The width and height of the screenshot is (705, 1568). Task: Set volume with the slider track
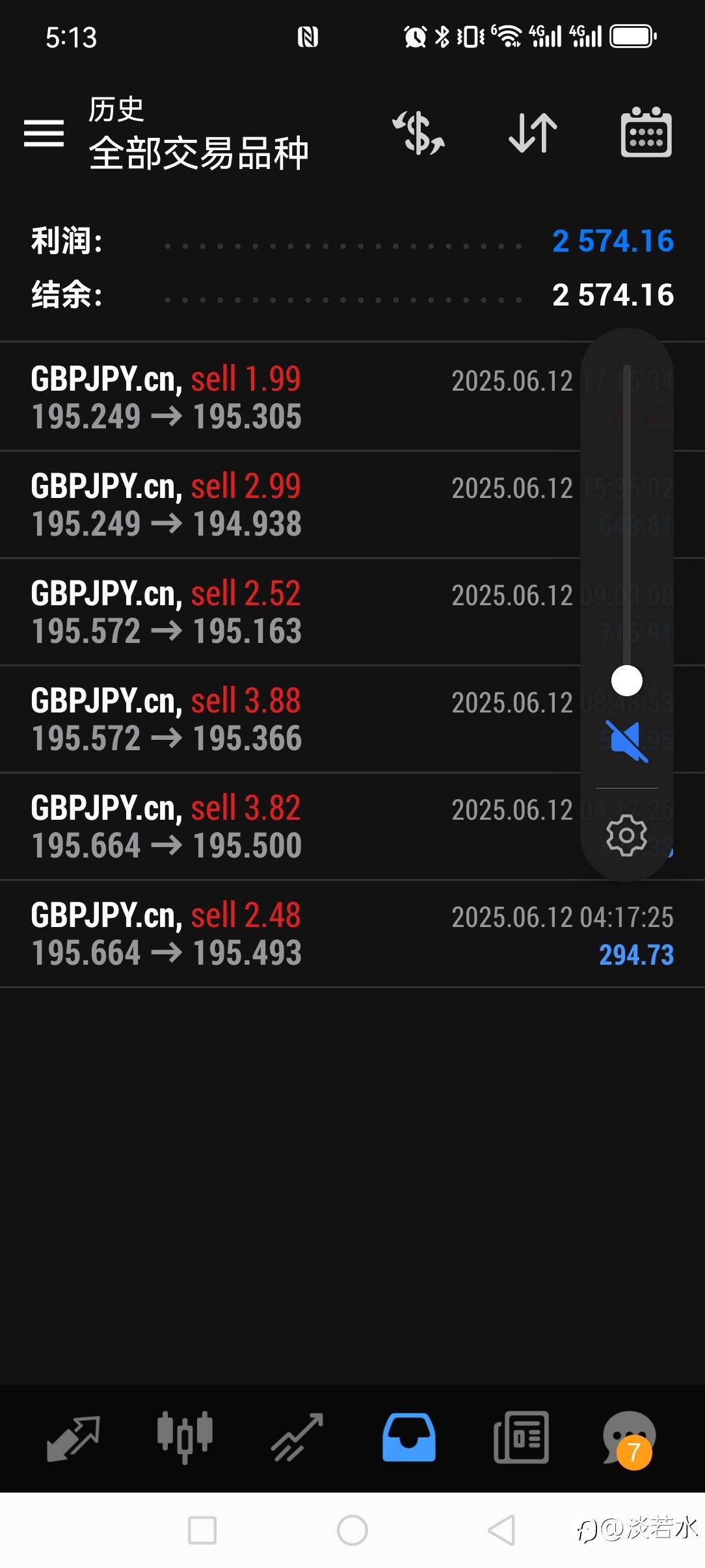(627, 520)
